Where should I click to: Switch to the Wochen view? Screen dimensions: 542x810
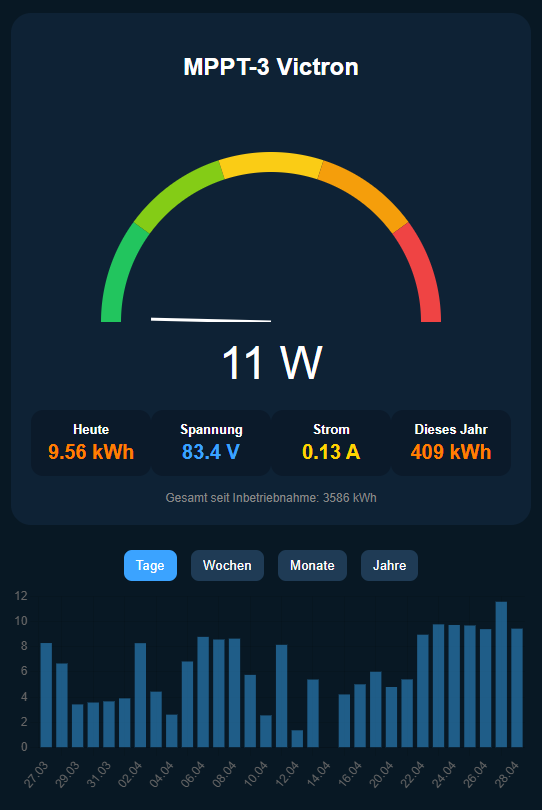[x=227, y=565]
